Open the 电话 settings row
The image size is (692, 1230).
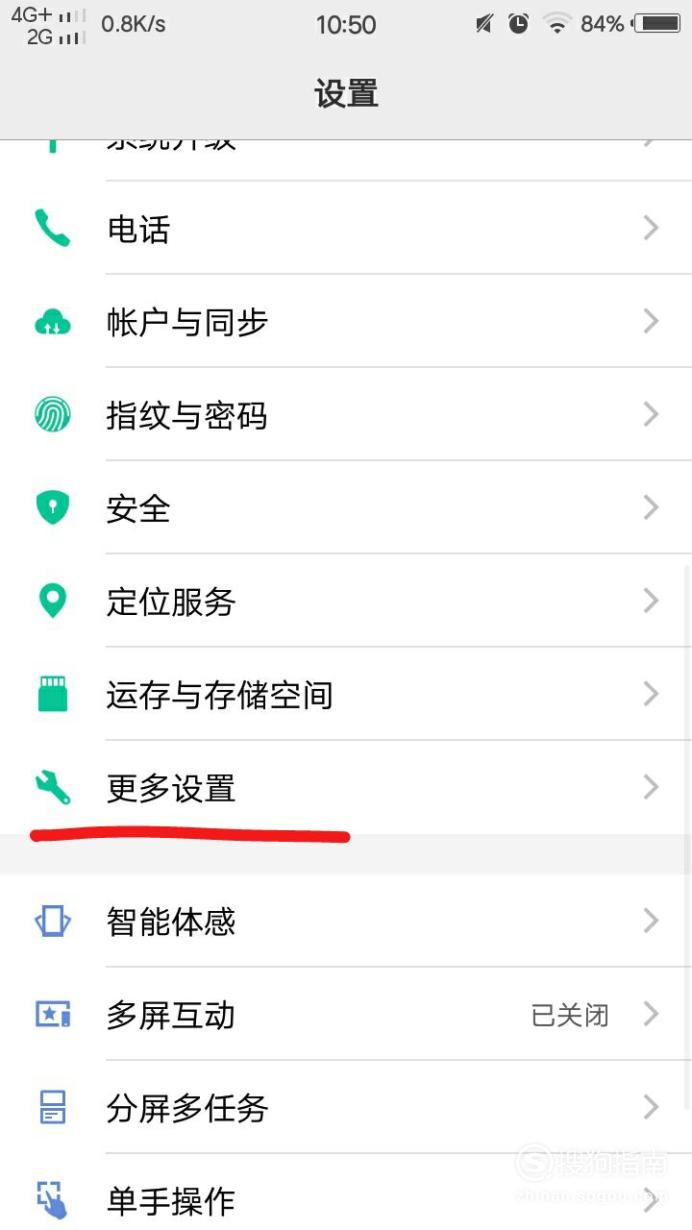pyautogui.click(x=346, y=228)
